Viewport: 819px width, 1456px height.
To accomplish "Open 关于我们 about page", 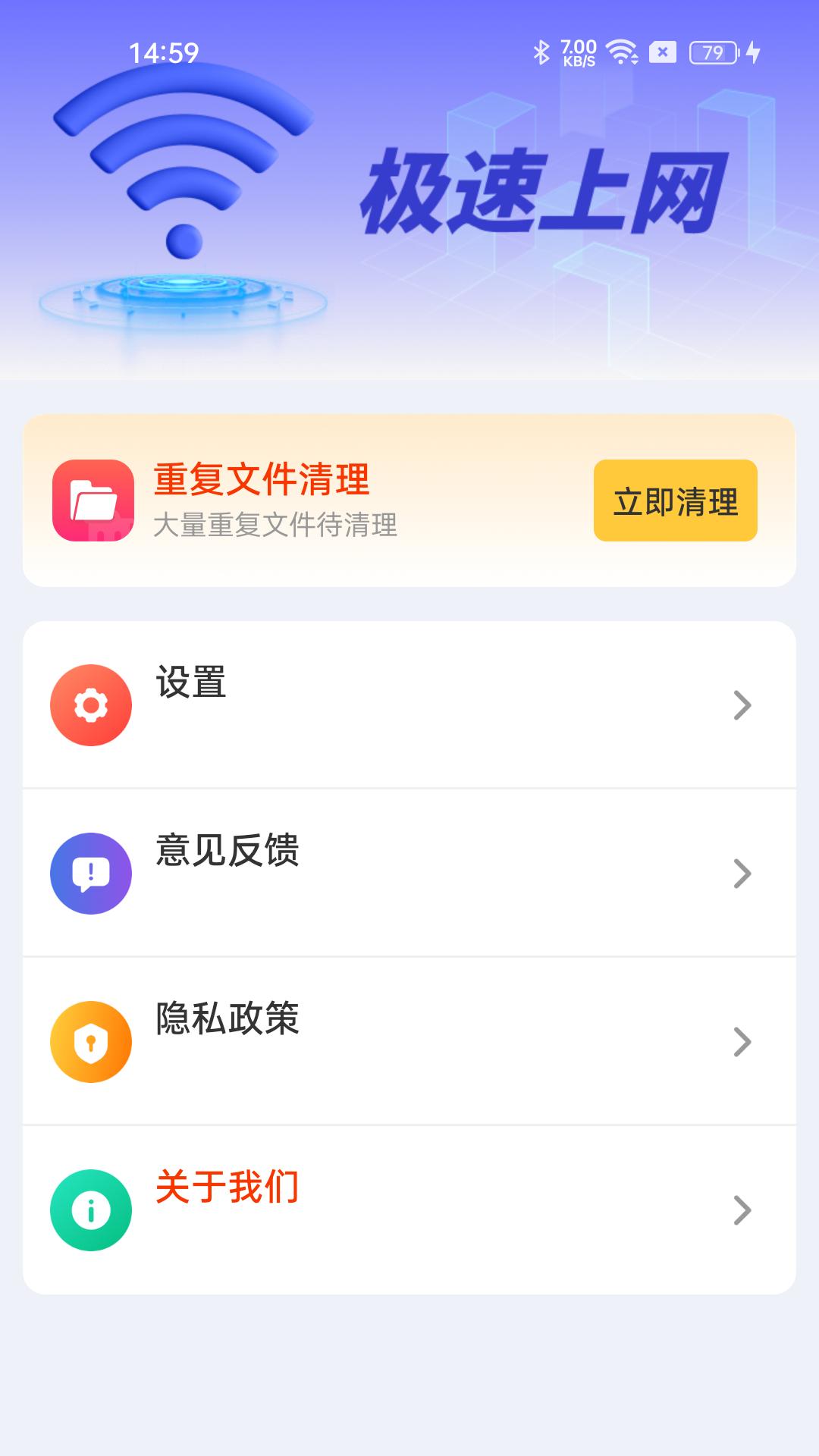I will pos(409,1210).
